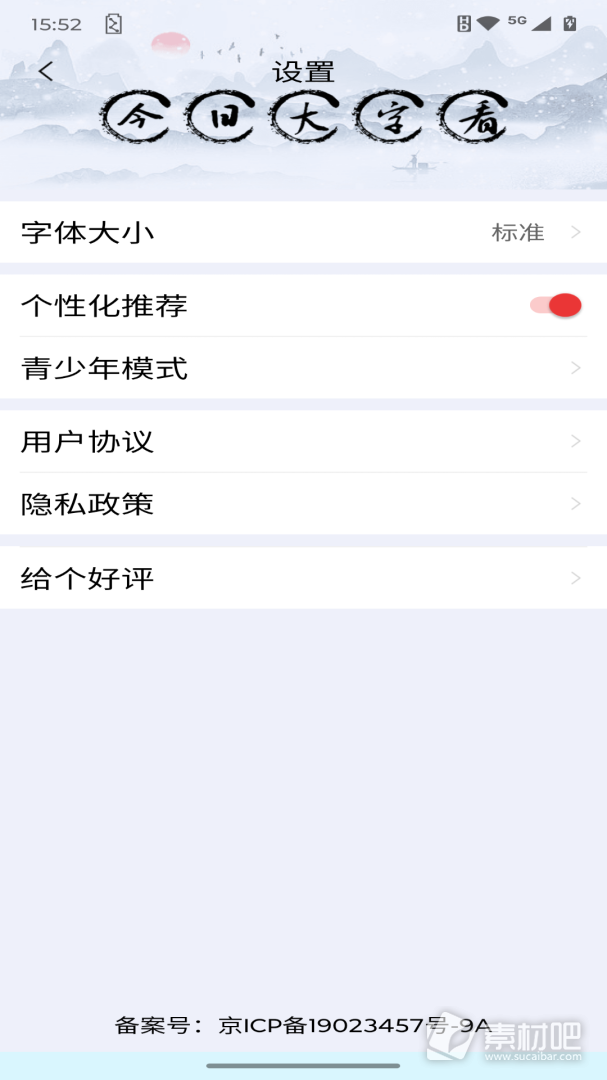Open the 字体大小 font size setting
The width and height of the screenshot is (607, 1080).
click(303, 232)
